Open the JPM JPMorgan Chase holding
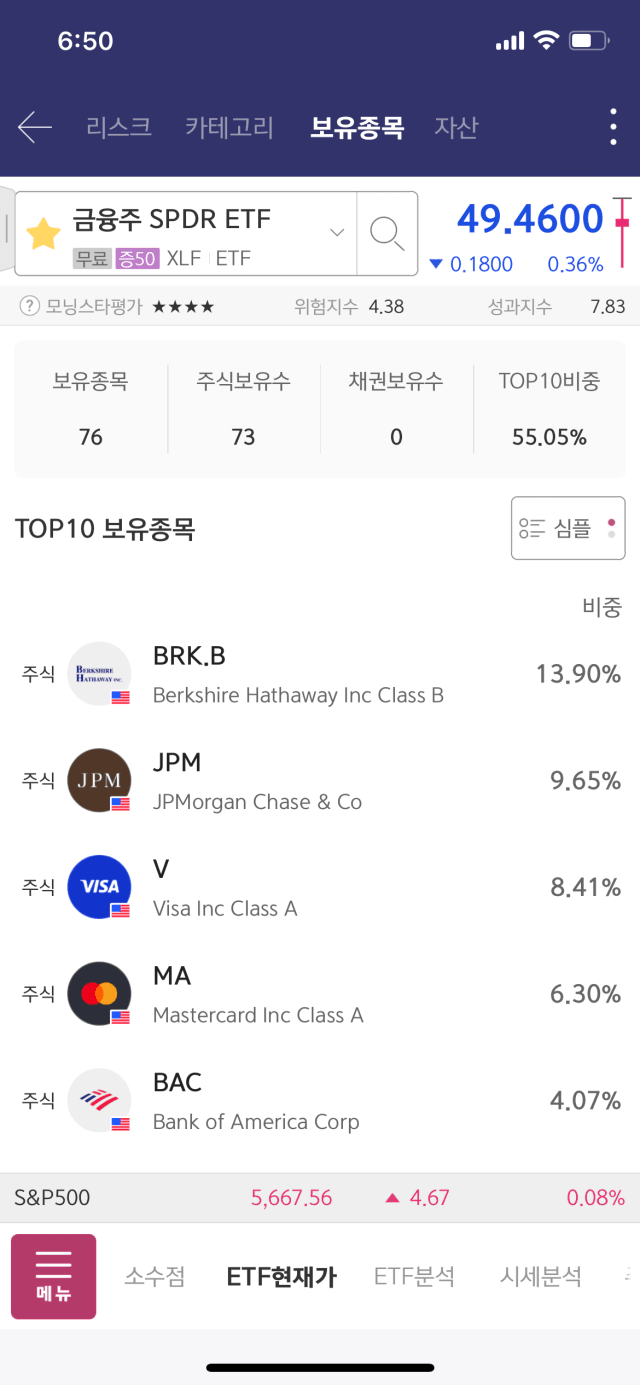The width and height of the screenshot is (640, 1385). pos(320,781)
